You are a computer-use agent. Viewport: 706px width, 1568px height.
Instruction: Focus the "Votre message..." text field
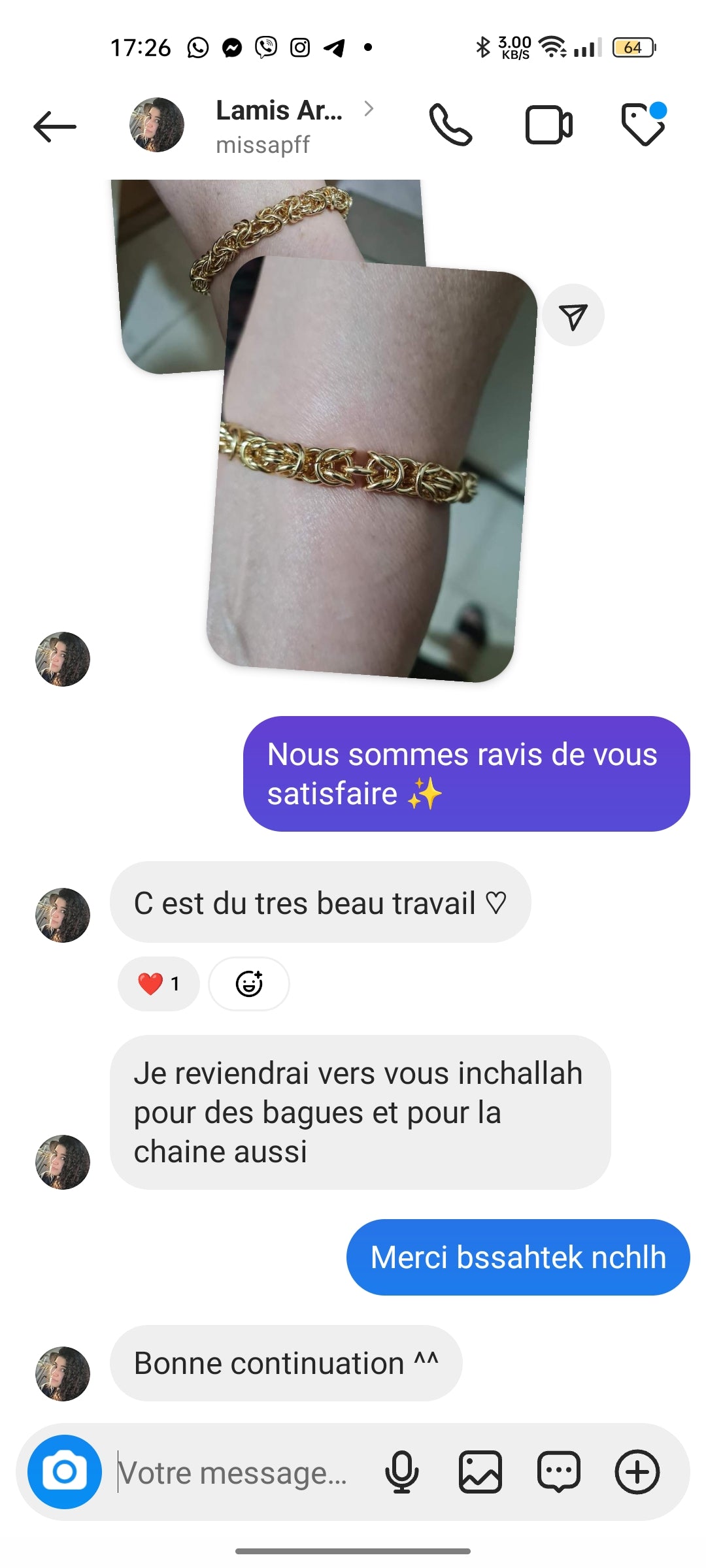click(x=235, y=1473)
